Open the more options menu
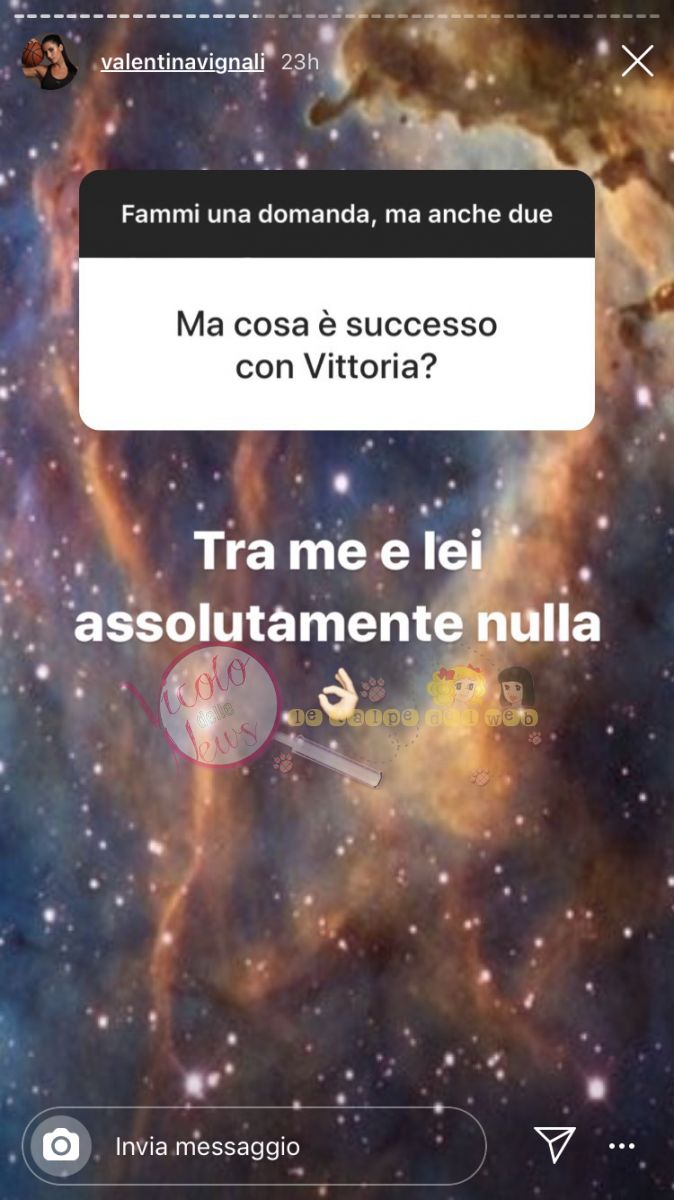 [622, 1146]
